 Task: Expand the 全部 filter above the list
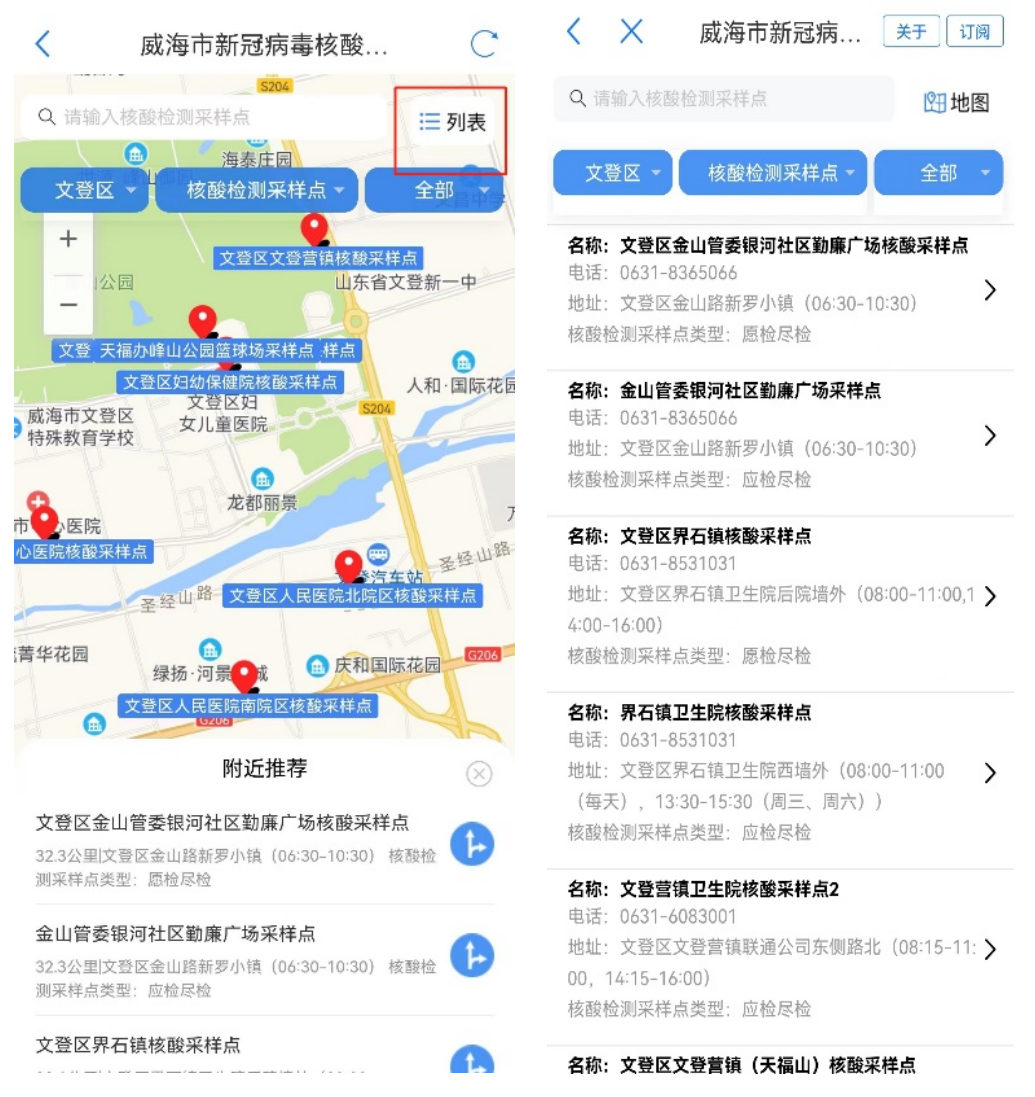click(x=939, y=173)
